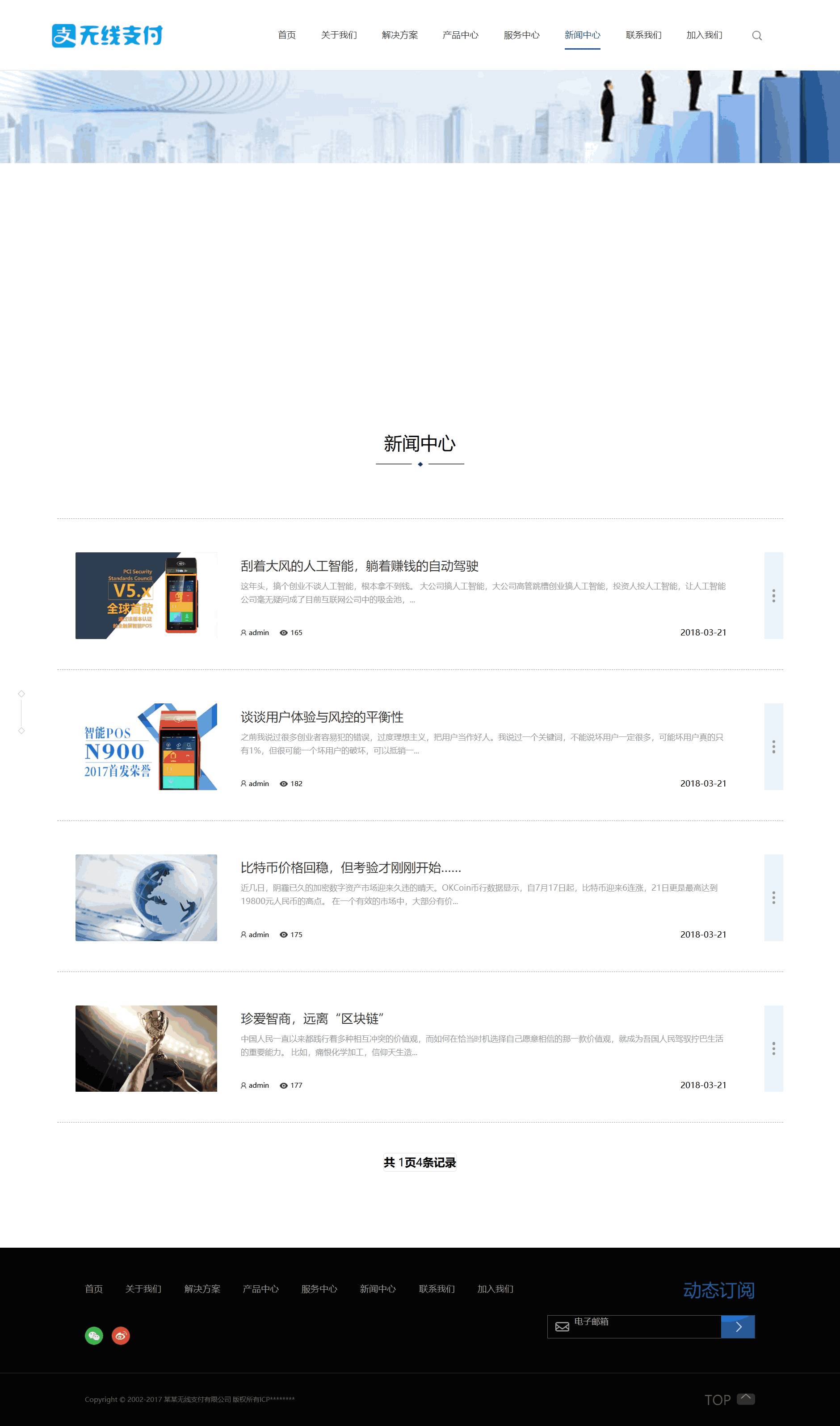Open 产品中心 in the top navigation

coord(460,35)
